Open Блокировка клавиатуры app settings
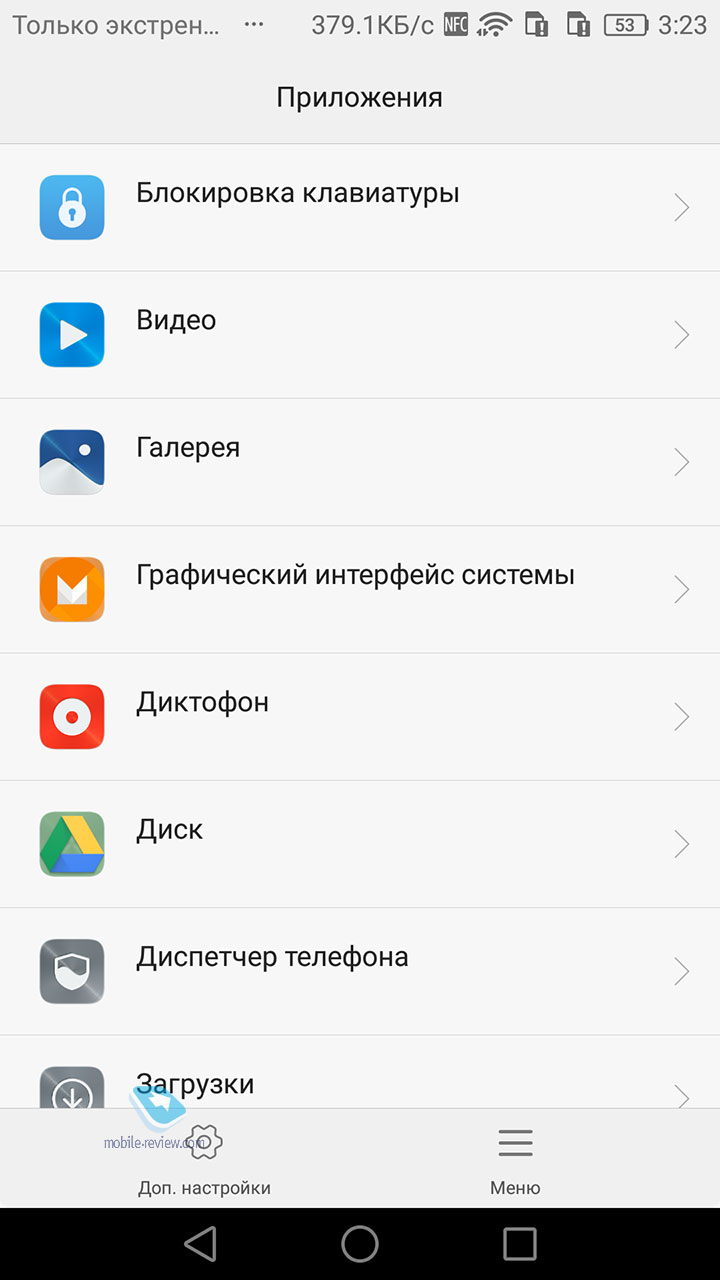Screen dimensions: 720x1280 (x=360, y=207)
